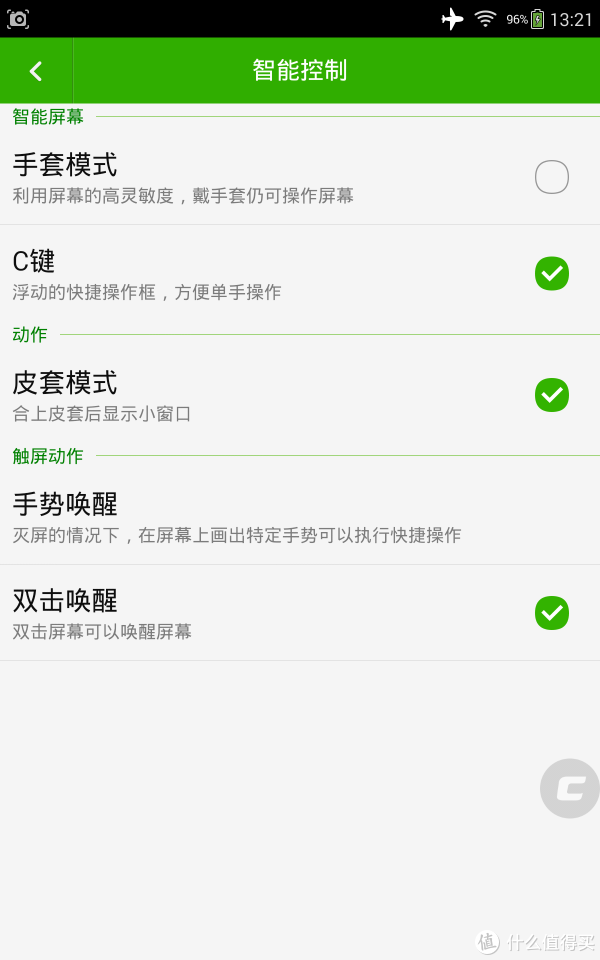Go back from 智能控制 screen

click(36, 71)
